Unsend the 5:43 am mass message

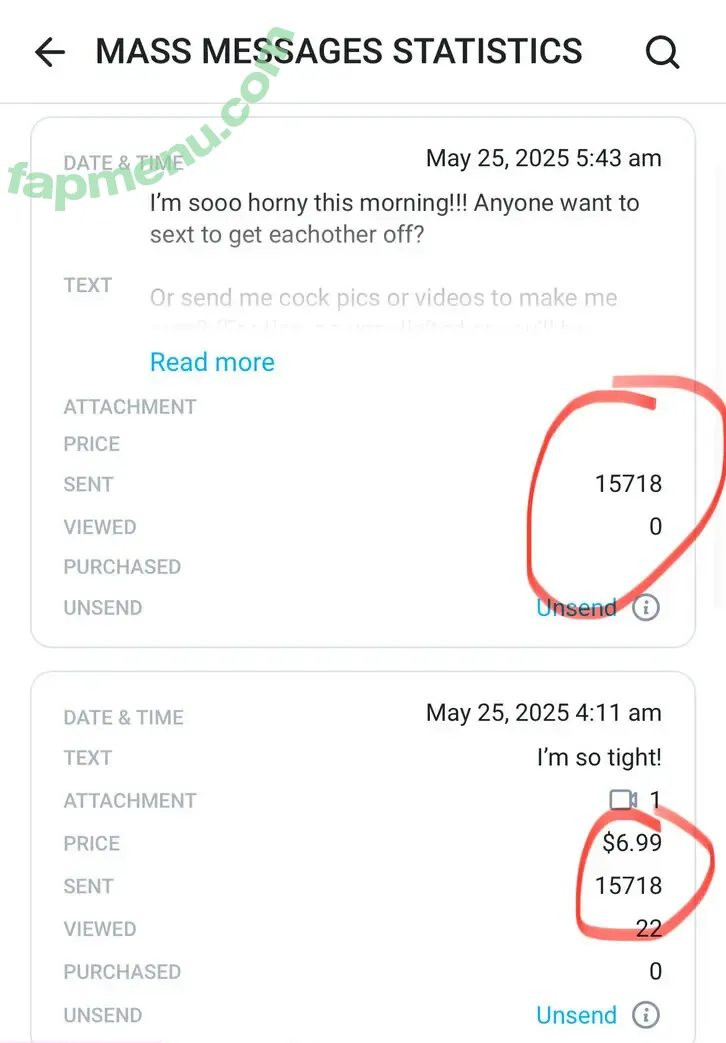(x=577, y=607)
